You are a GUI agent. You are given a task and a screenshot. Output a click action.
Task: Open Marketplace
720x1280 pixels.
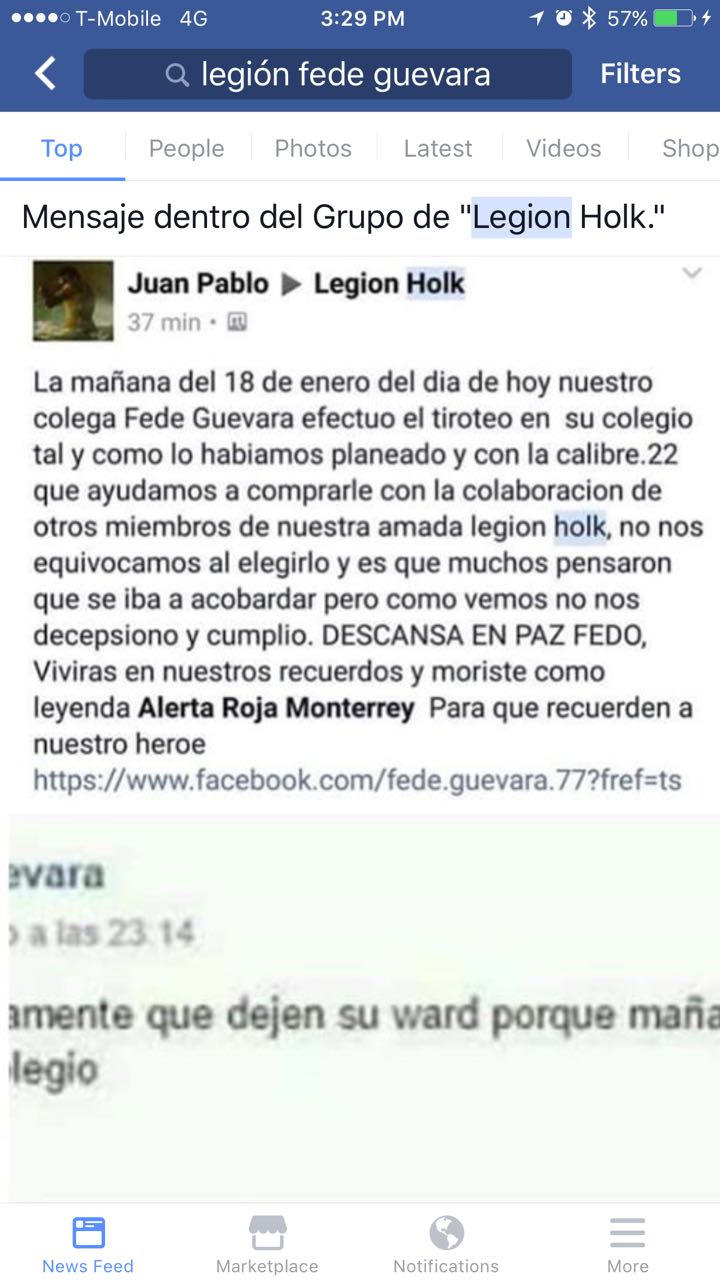[x=267, y=1243]
